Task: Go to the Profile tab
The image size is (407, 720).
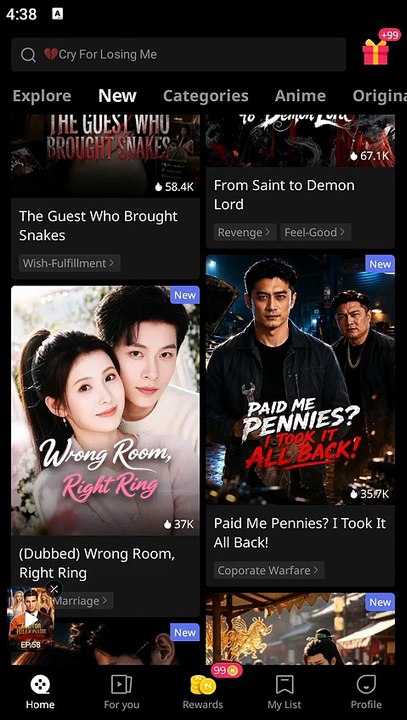Action: click(366, 692)
